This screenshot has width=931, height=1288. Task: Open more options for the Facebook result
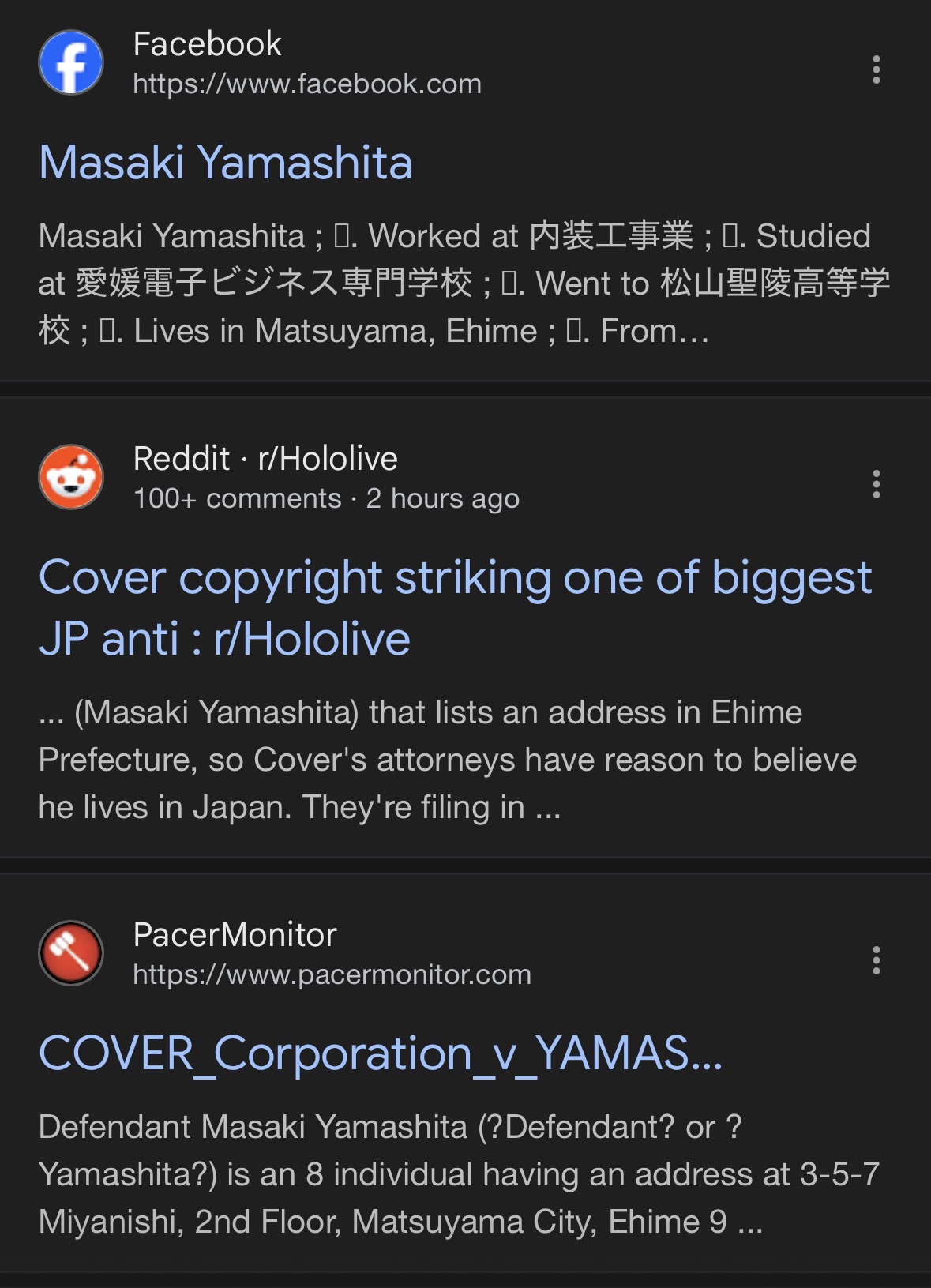tap(876, 69)
